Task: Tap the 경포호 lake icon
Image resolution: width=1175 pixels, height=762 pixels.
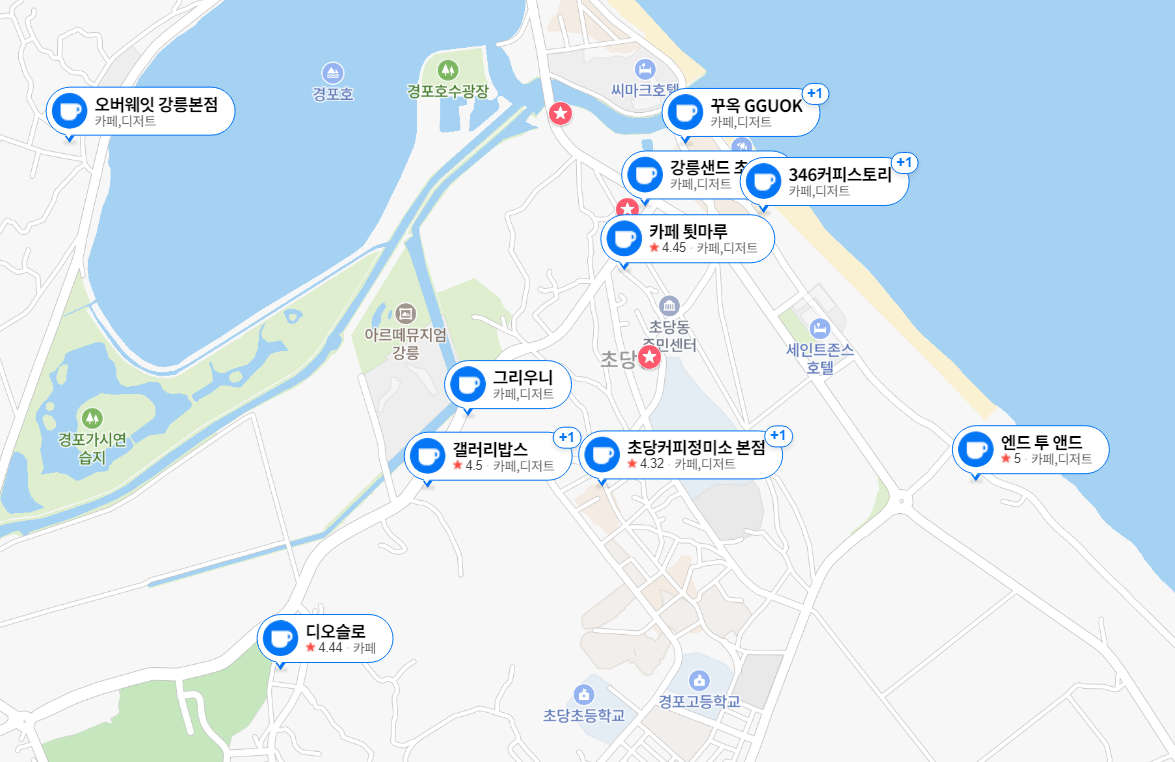Action: (333, 73)
